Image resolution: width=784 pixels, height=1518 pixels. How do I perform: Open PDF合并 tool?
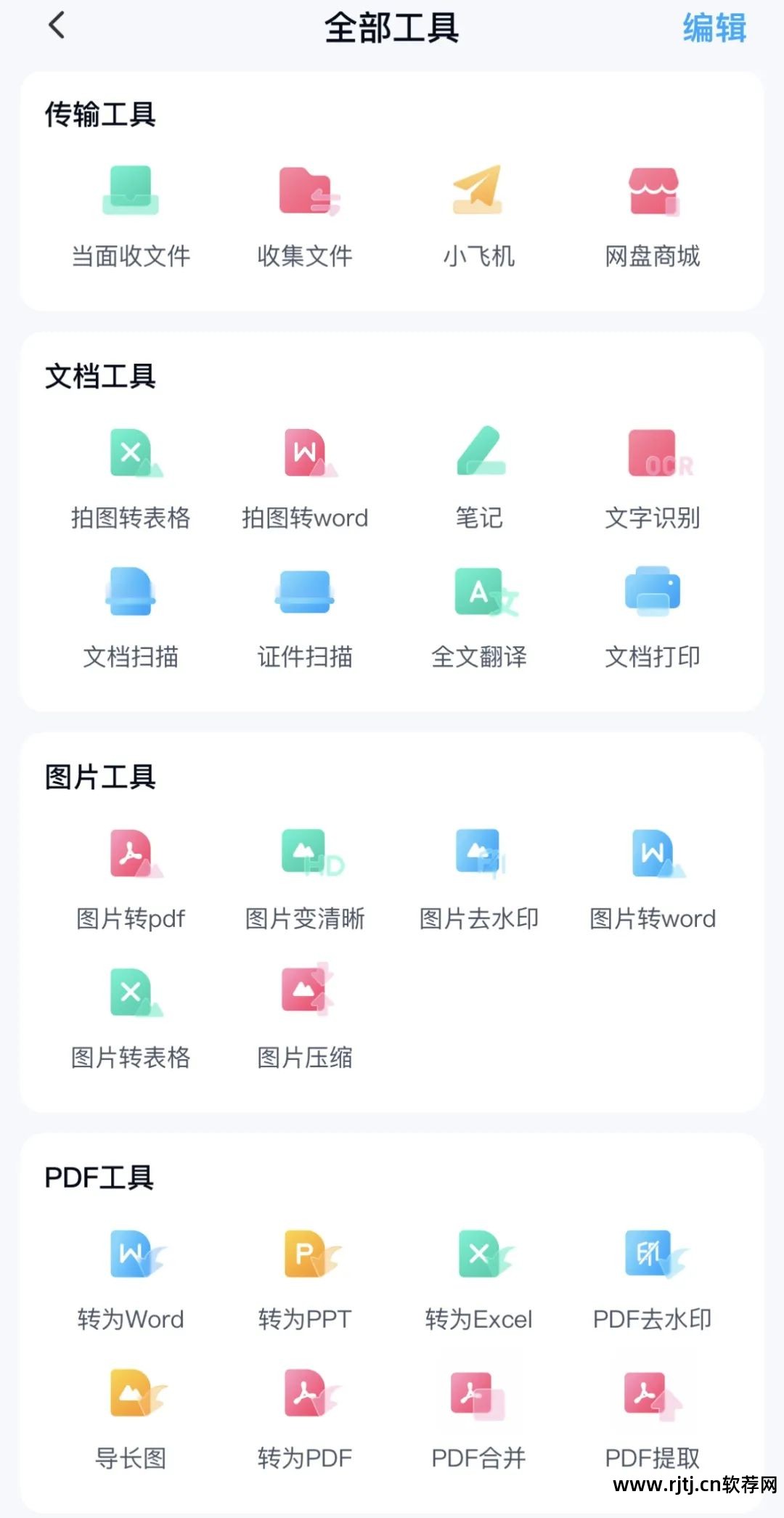point(479,1419)
